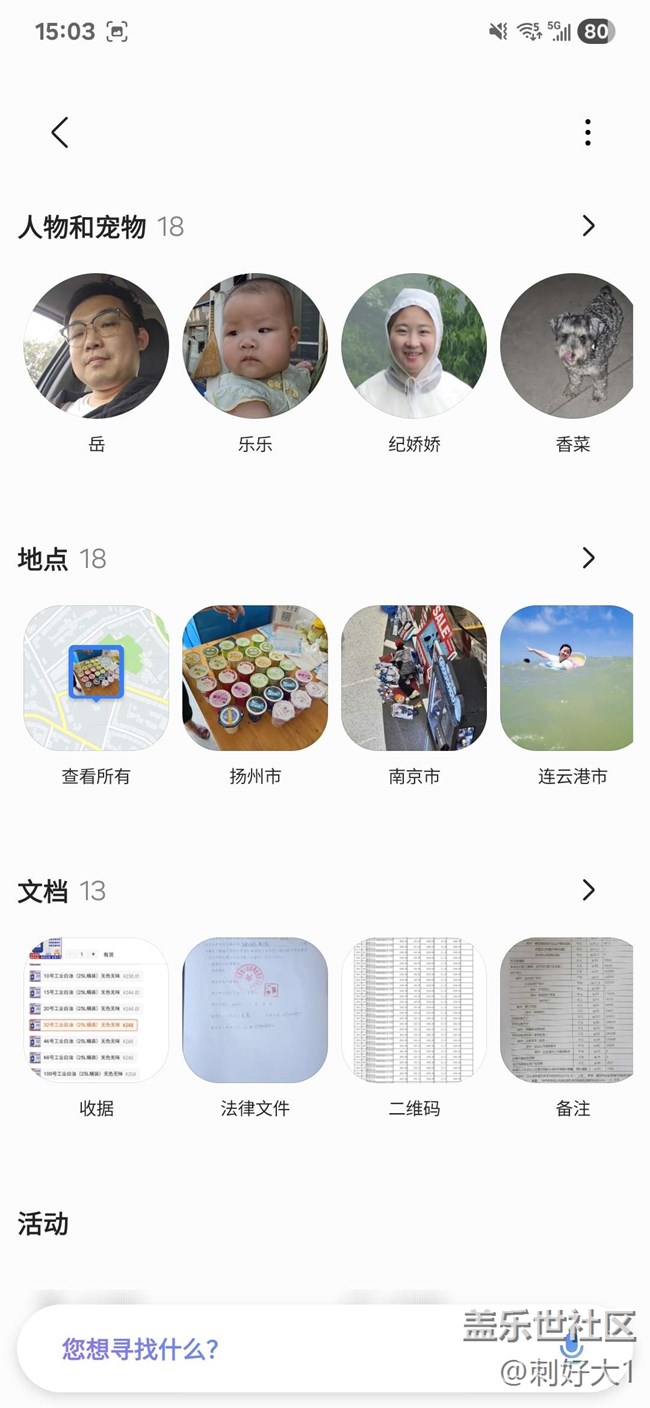Expand the 文档 section arrow
Screen dimensions: 650x1408
click(588, 890)
